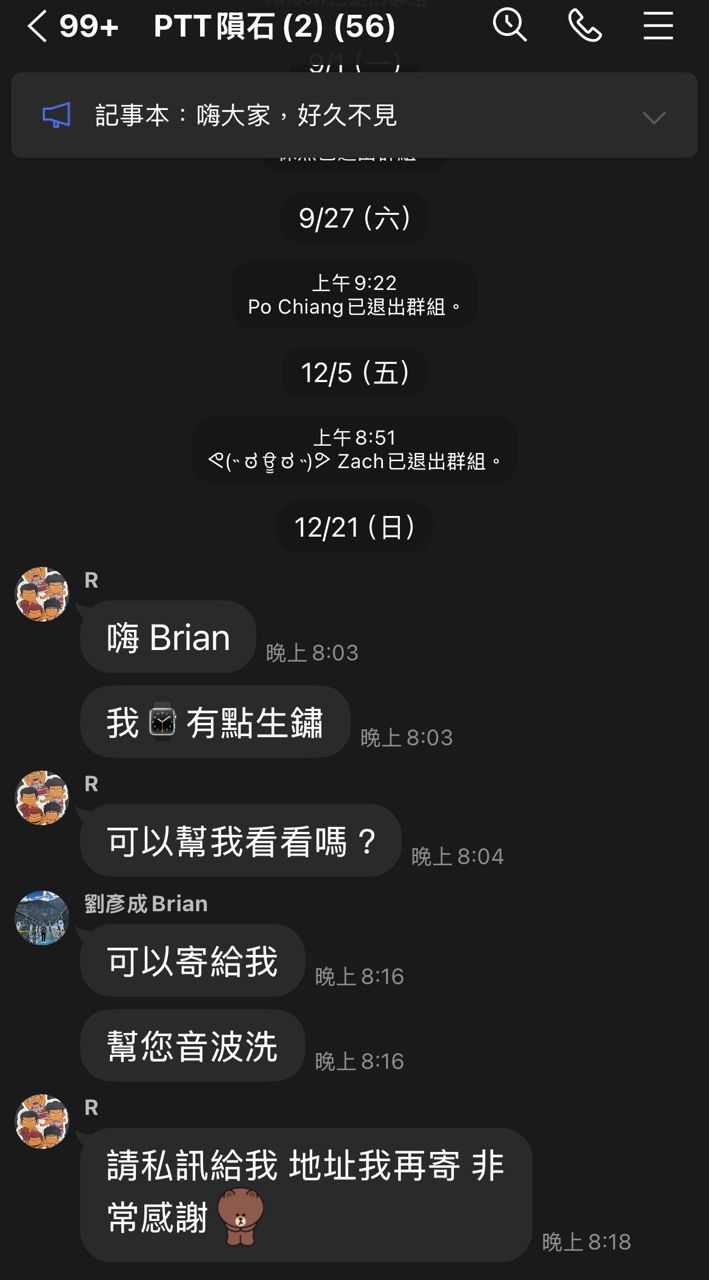Open the chat menu
The image size is (709, 1280).
click(657, 26)
